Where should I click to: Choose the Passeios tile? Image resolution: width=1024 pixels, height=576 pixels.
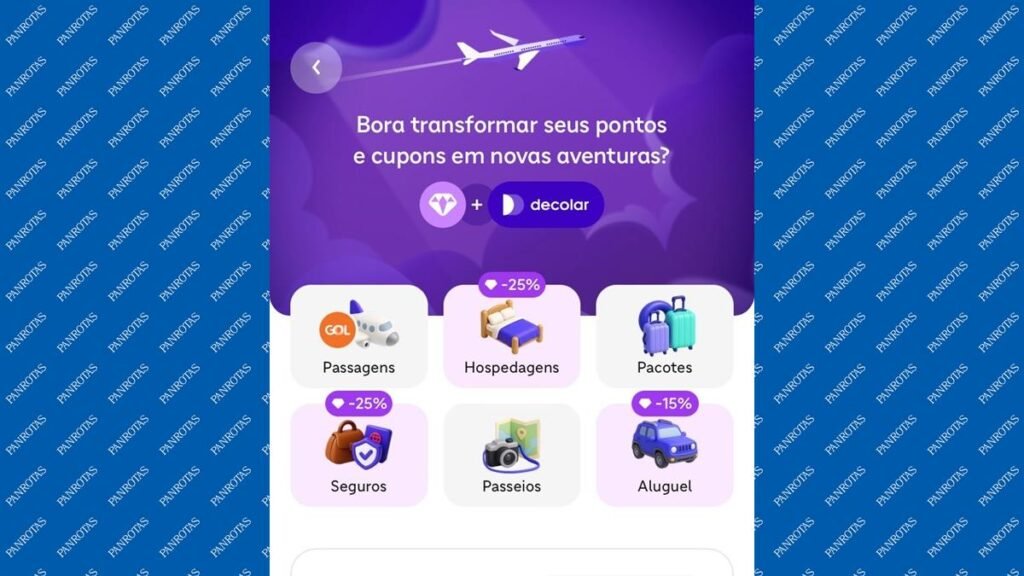[x=511, y=456]
